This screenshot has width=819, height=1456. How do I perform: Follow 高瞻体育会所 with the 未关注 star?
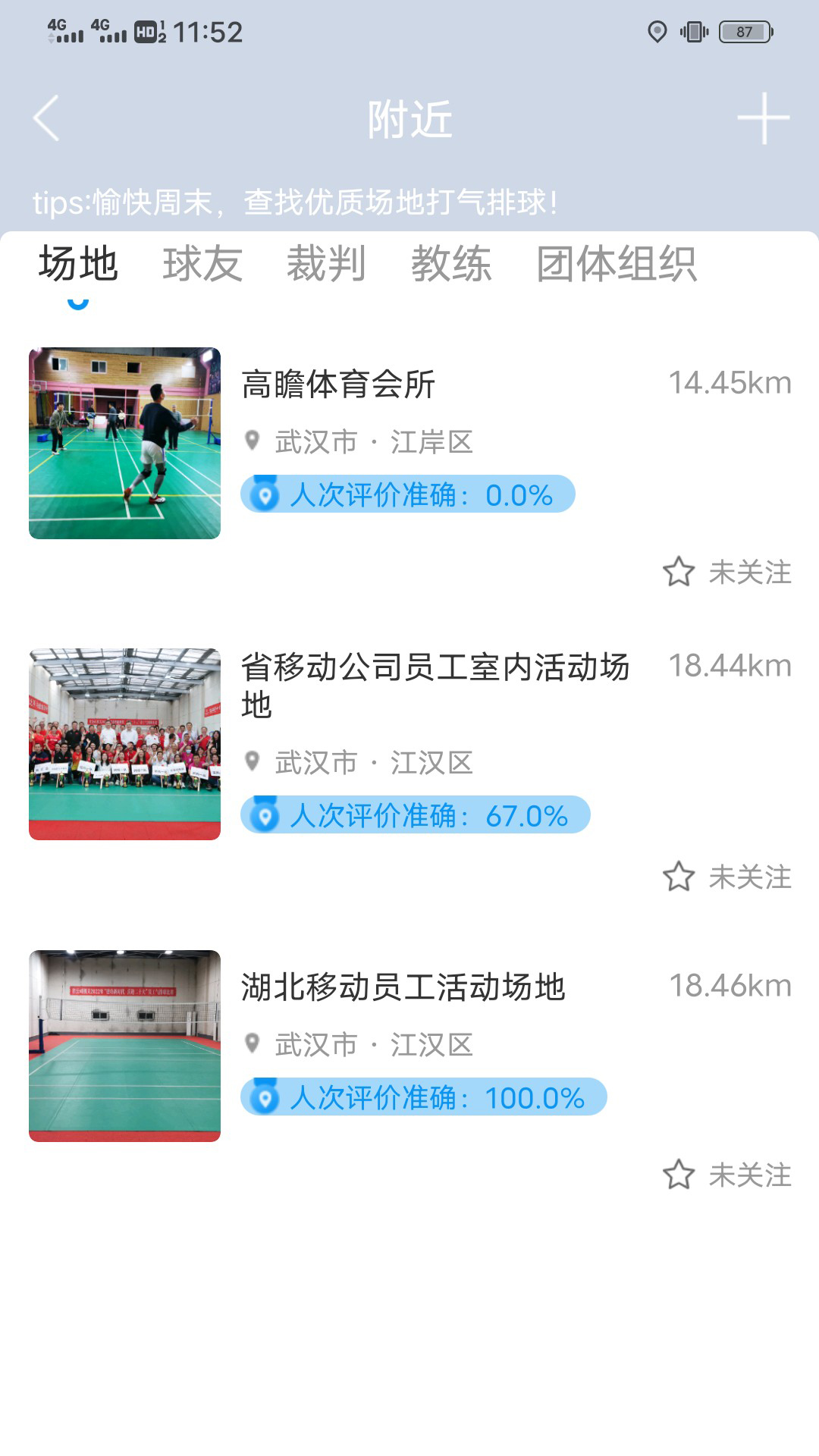tap(726, 573)
